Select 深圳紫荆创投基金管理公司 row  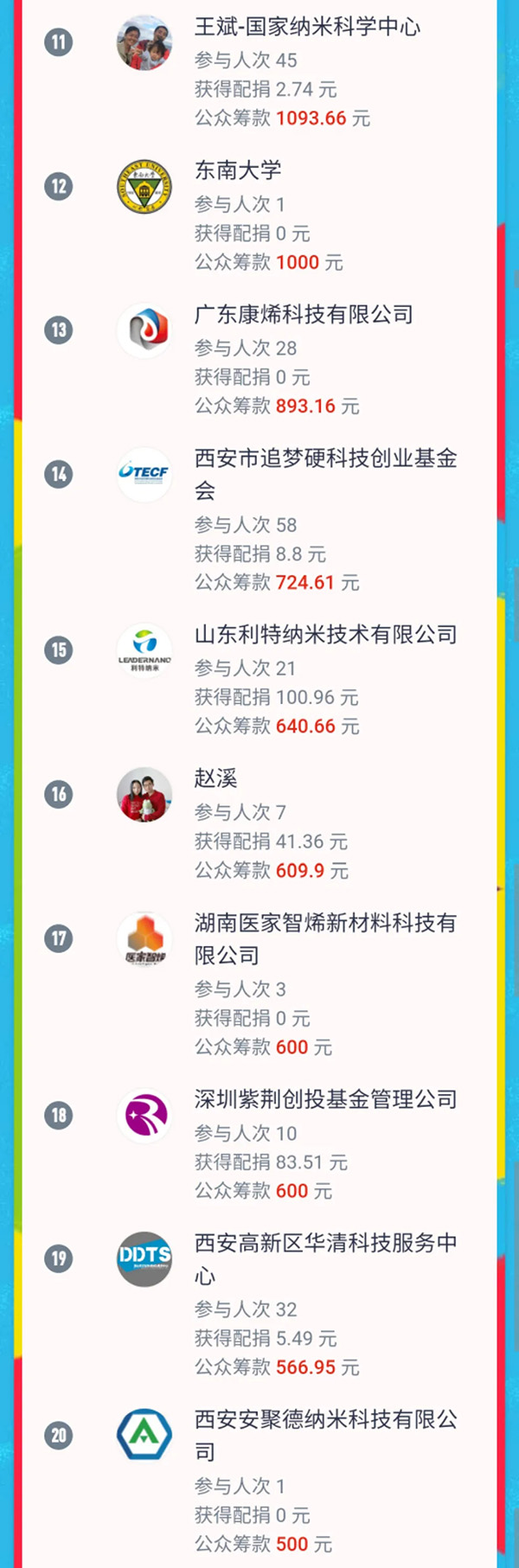[325, 1100]
